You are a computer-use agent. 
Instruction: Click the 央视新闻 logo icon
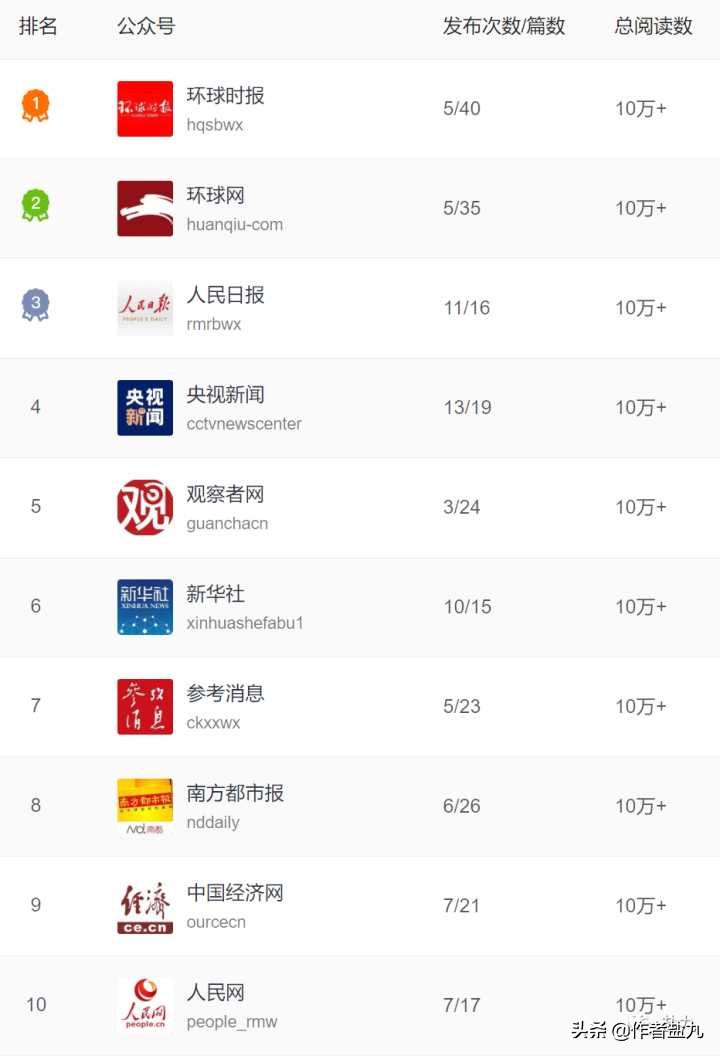pyautogui.click(x=144, y=407)
